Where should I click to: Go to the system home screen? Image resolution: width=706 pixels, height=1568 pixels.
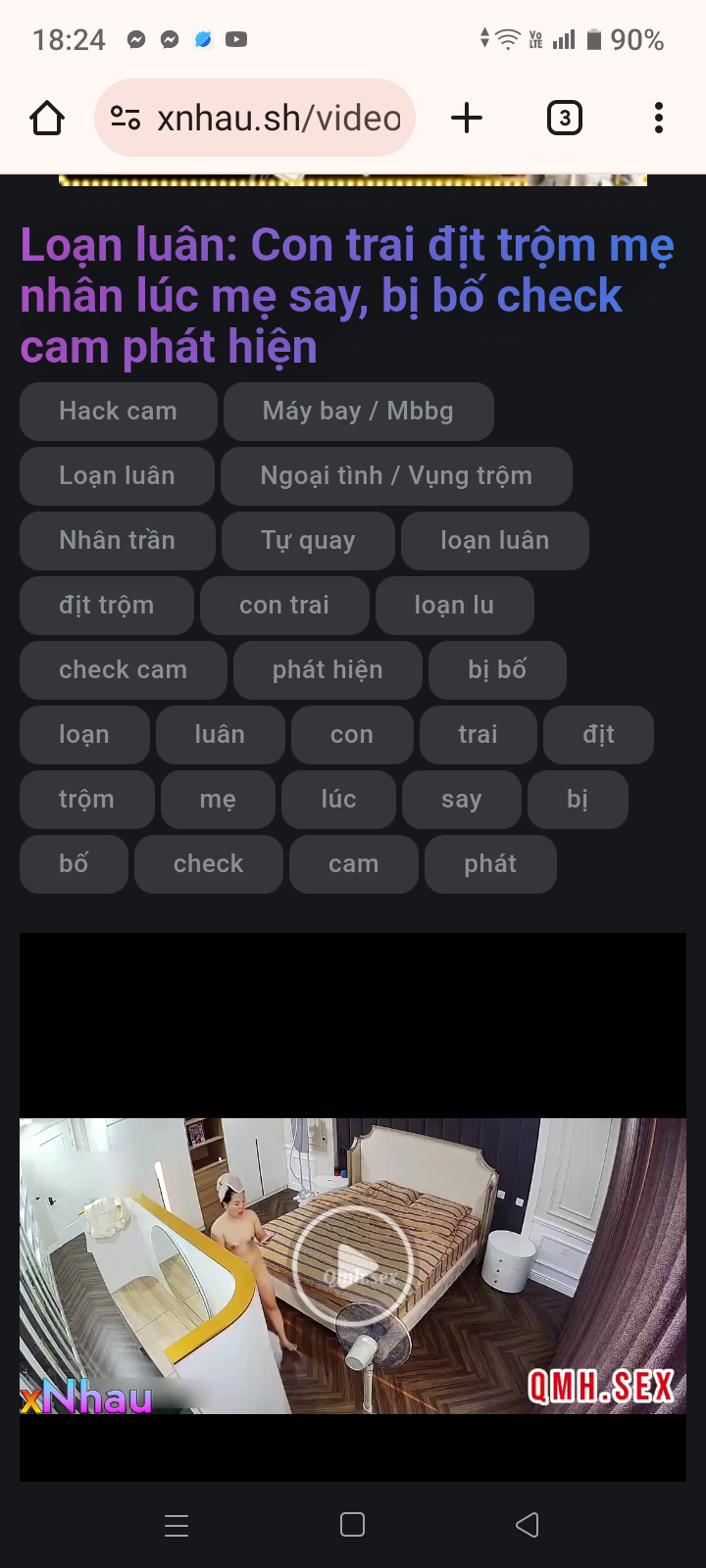[352, 1524]
